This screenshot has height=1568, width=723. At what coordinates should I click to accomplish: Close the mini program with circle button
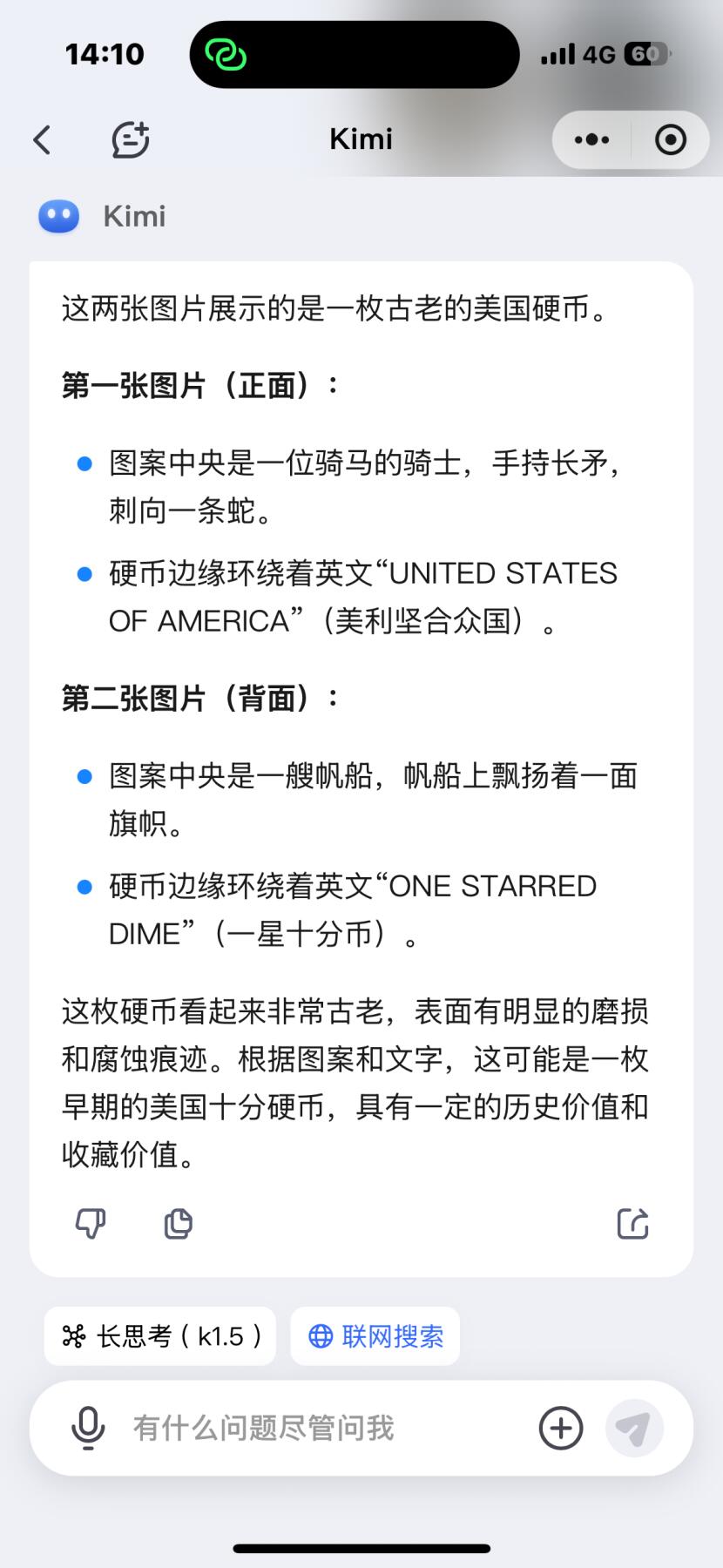670,139
